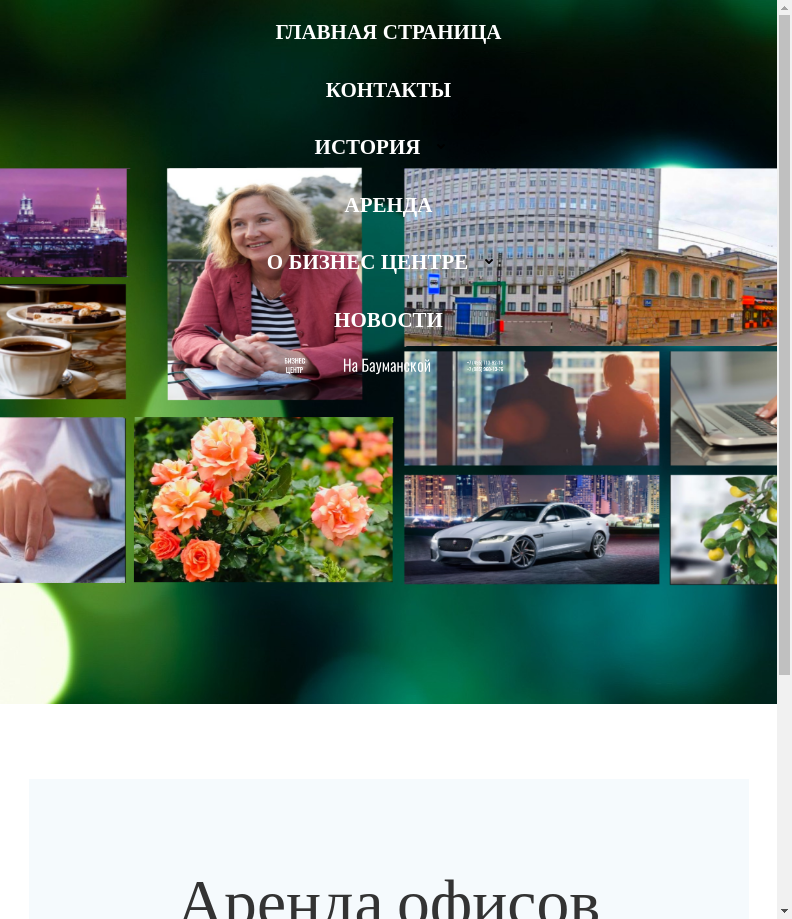Visit the НОВОСТИ section
792x919 pixels.
388,320
